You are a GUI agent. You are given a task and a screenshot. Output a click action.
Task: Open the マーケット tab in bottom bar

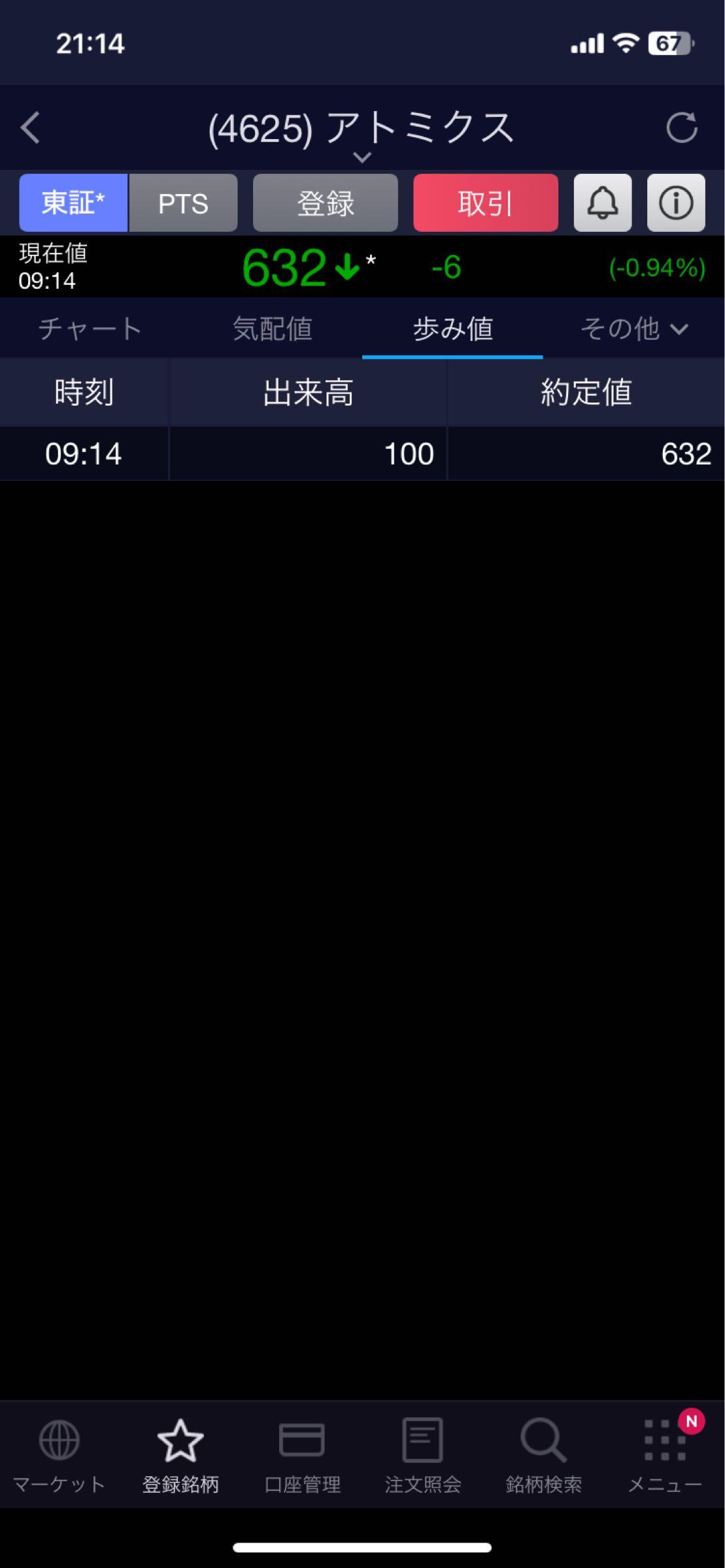tap(59, 1455)
